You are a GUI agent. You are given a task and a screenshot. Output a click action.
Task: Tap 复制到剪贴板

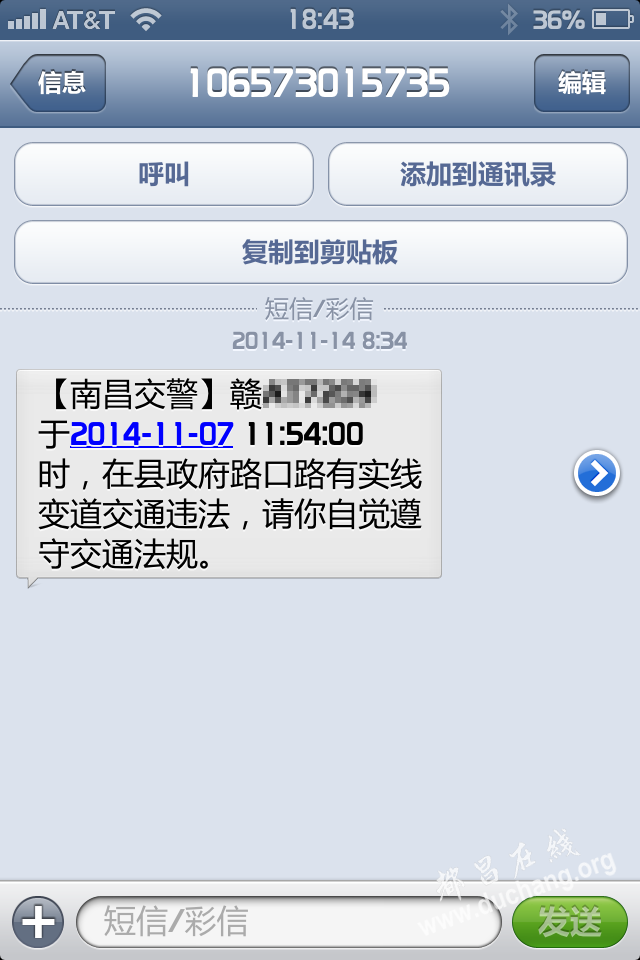click(x=320, y=251)
